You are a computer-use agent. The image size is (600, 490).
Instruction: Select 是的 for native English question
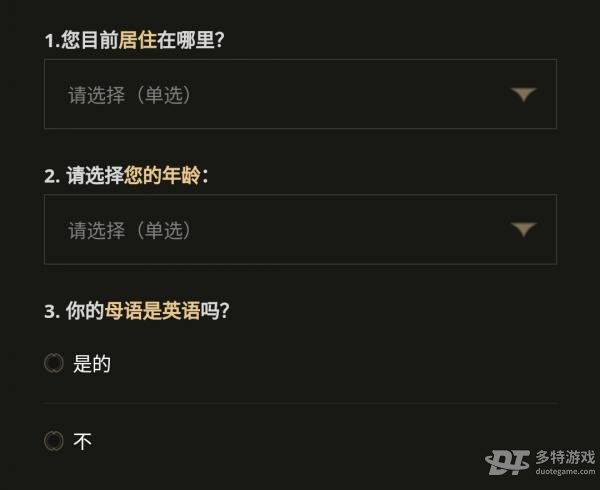coord(55,364)
